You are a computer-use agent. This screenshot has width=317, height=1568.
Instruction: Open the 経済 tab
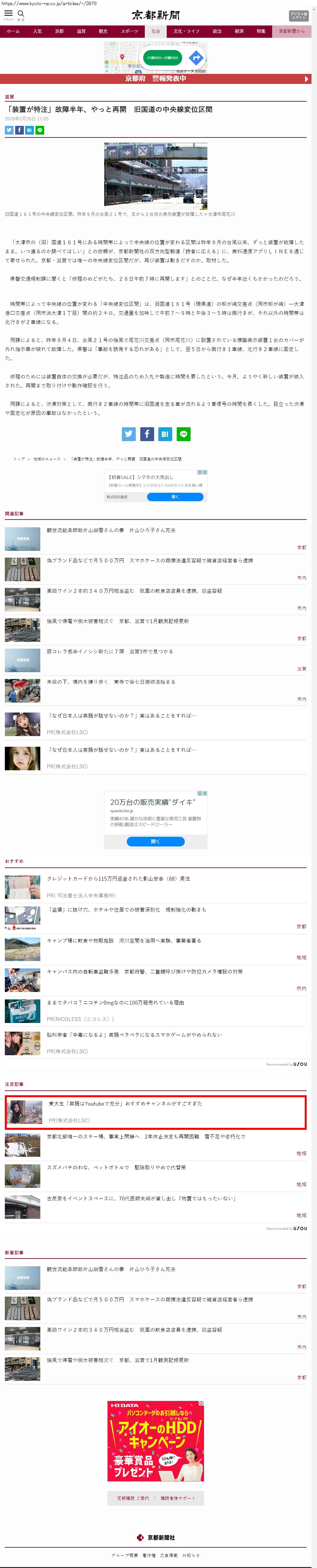click(x=239, y=31)
